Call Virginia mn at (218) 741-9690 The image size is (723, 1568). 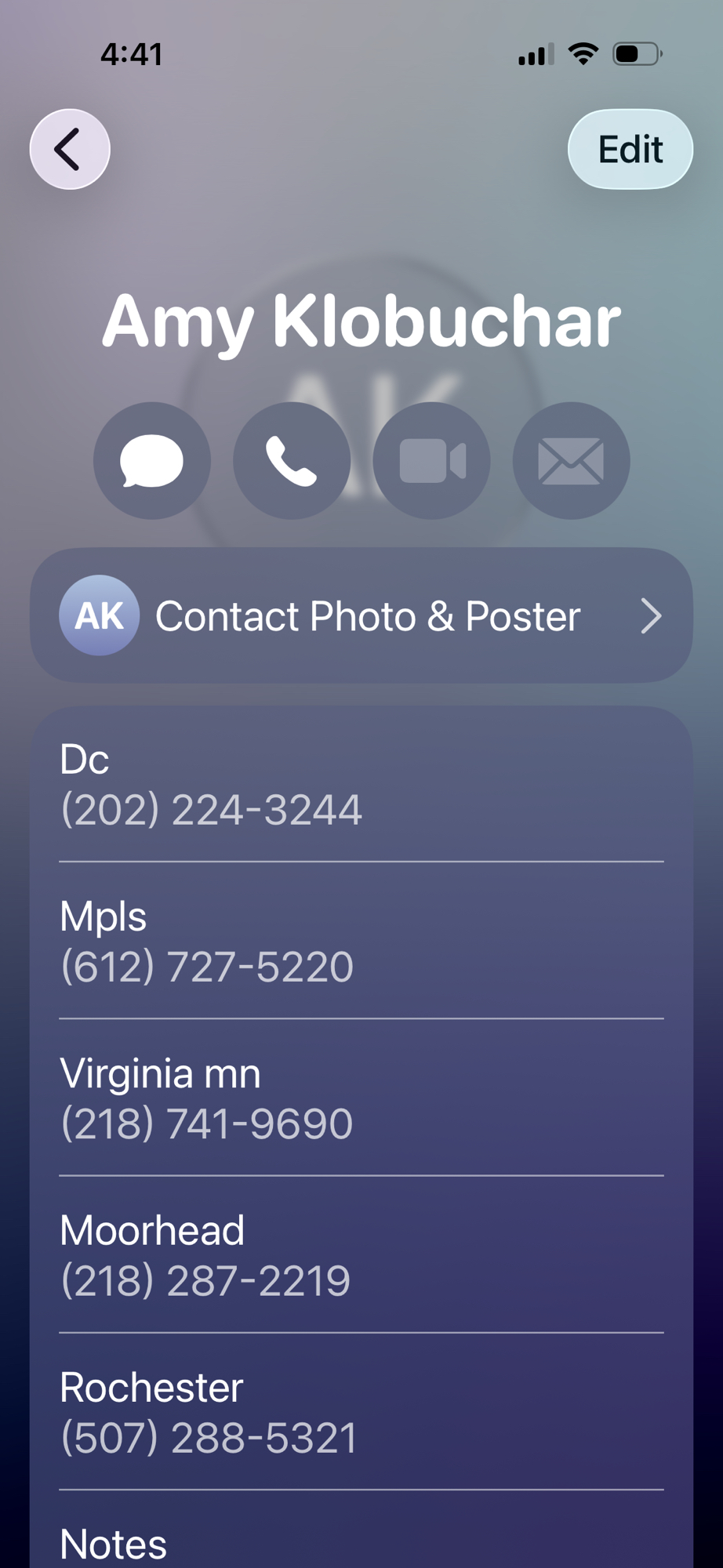pos(207,1123)
